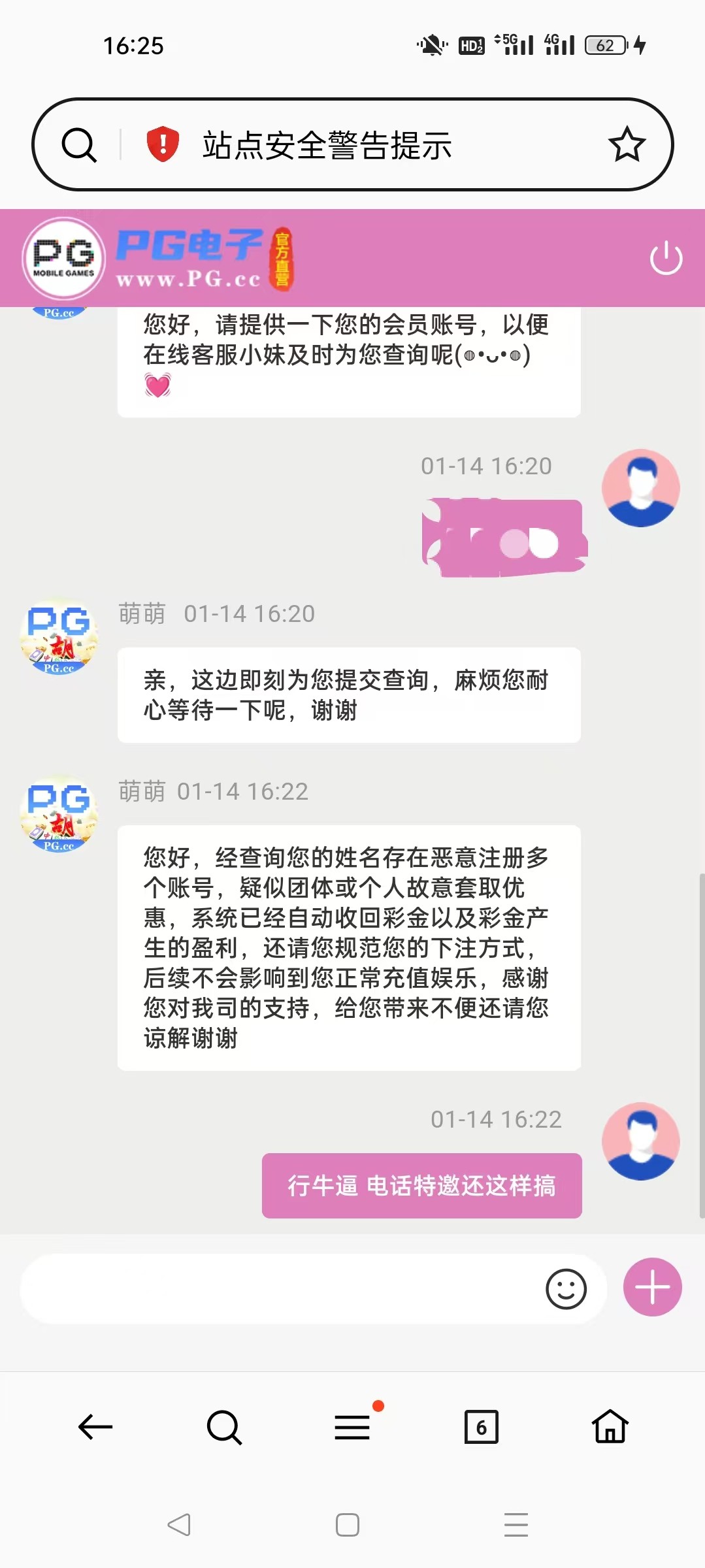
Task: Open the browser menu with three lines
Action: coord(353,1427)
